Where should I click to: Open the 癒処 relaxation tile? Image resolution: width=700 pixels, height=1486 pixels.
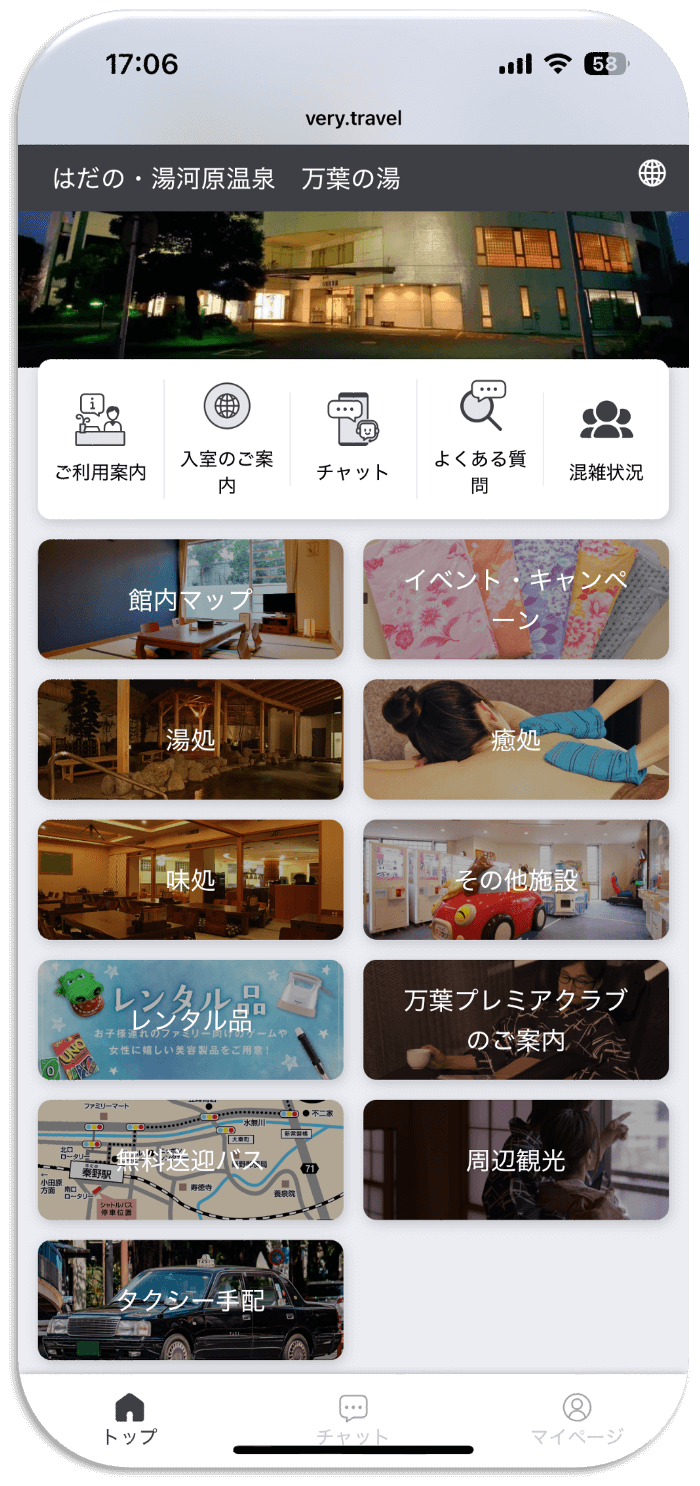516,739
